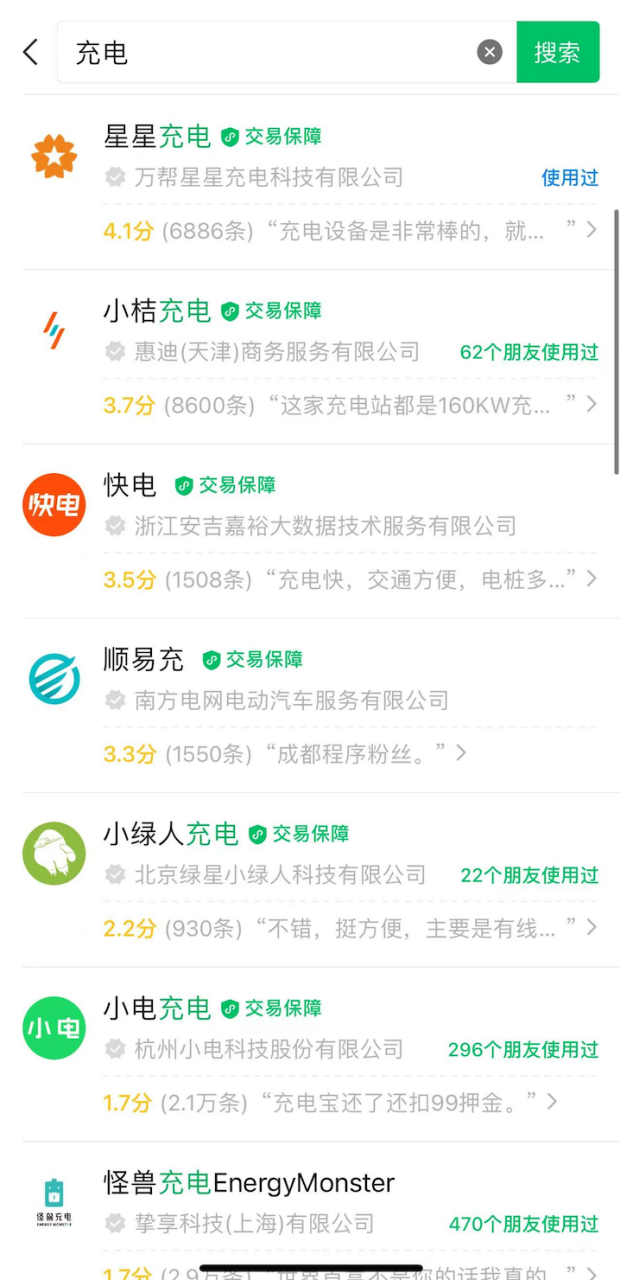Screen dimensions: 620x1280
Task: View the 3.7分 reviews of 小桔充电
Action: click(350, 405)
